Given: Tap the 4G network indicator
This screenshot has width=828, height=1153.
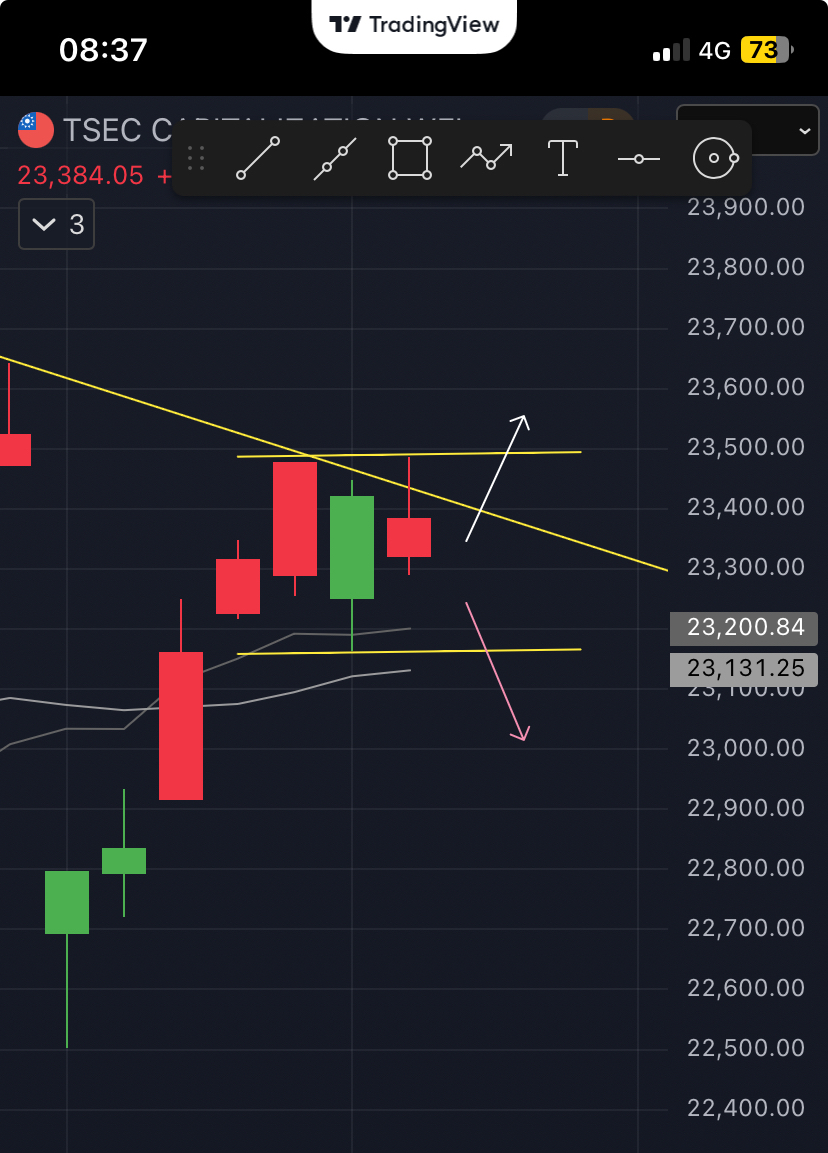Looking at the screenshot, I should coord(714,49).
